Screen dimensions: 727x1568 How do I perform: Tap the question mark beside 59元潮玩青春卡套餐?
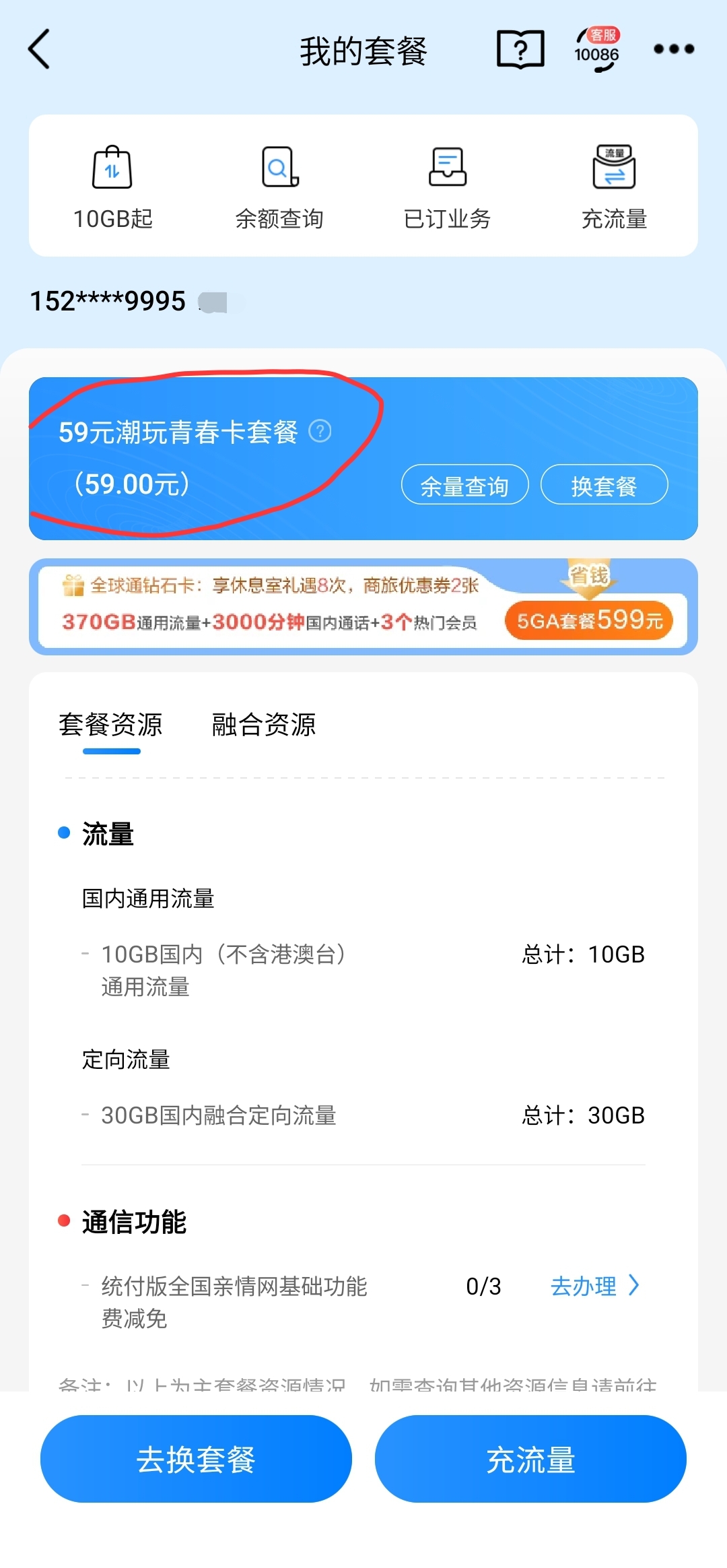click(x=320, y=431)
